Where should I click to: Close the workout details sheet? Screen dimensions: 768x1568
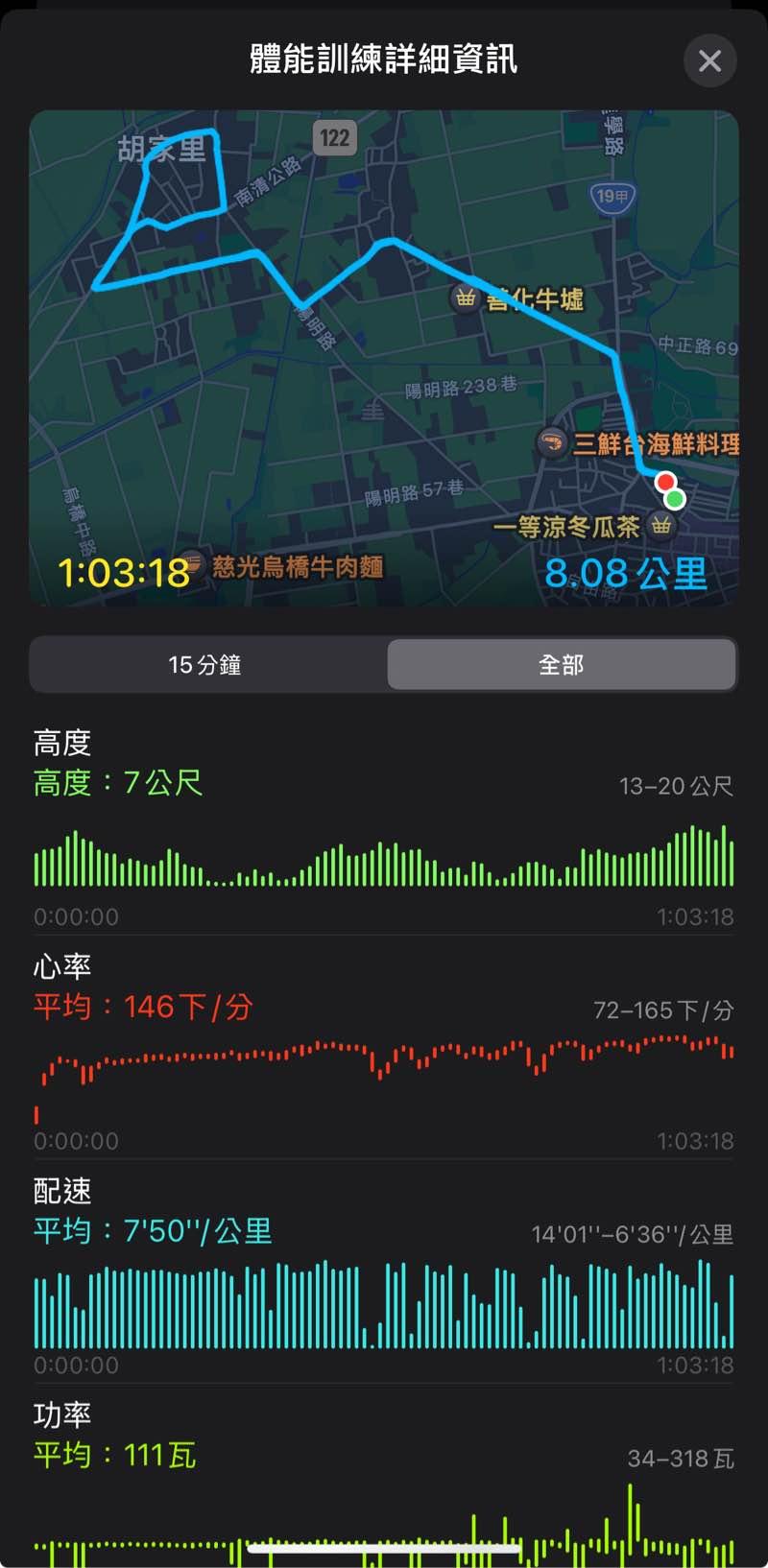coord(709,60)
